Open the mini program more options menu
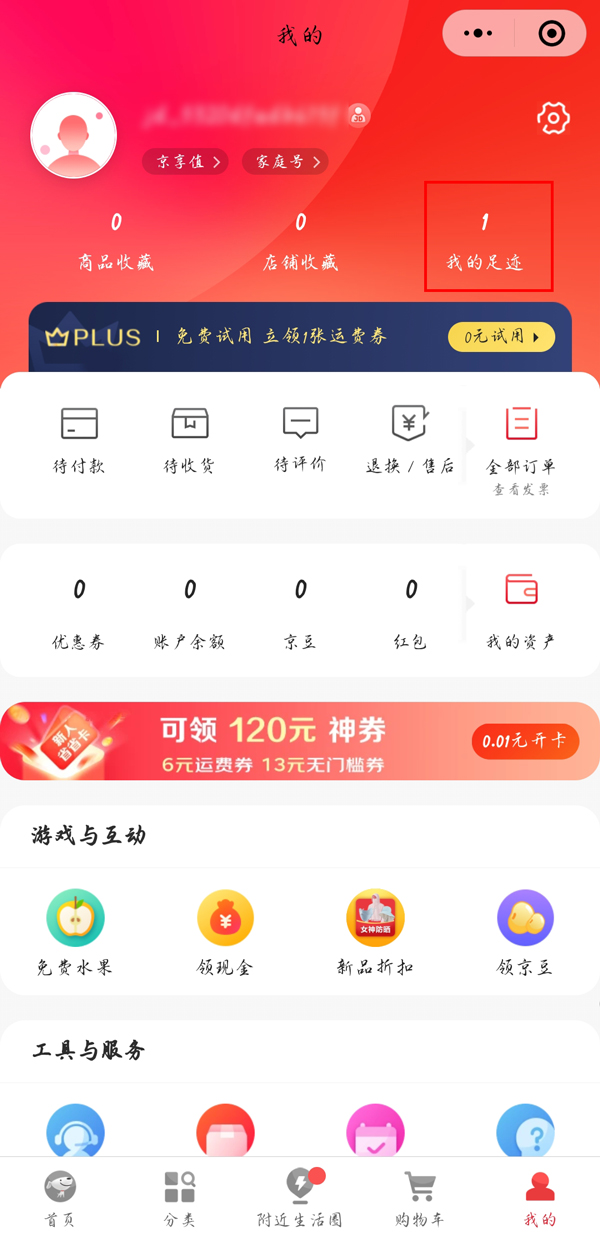 coord(479,33)
